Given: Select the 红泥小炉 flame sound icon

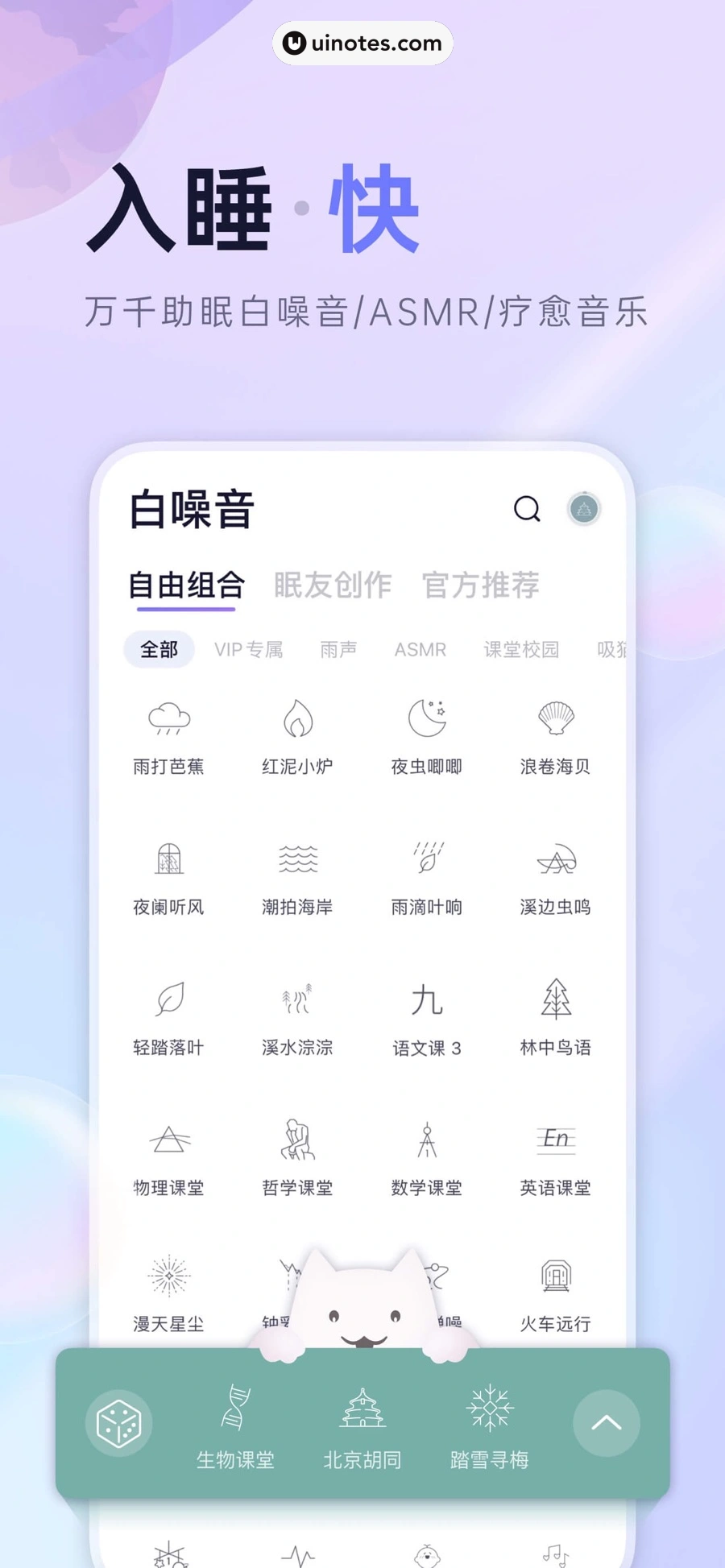Looking at the screenshot, I should [x=297, y=719].
